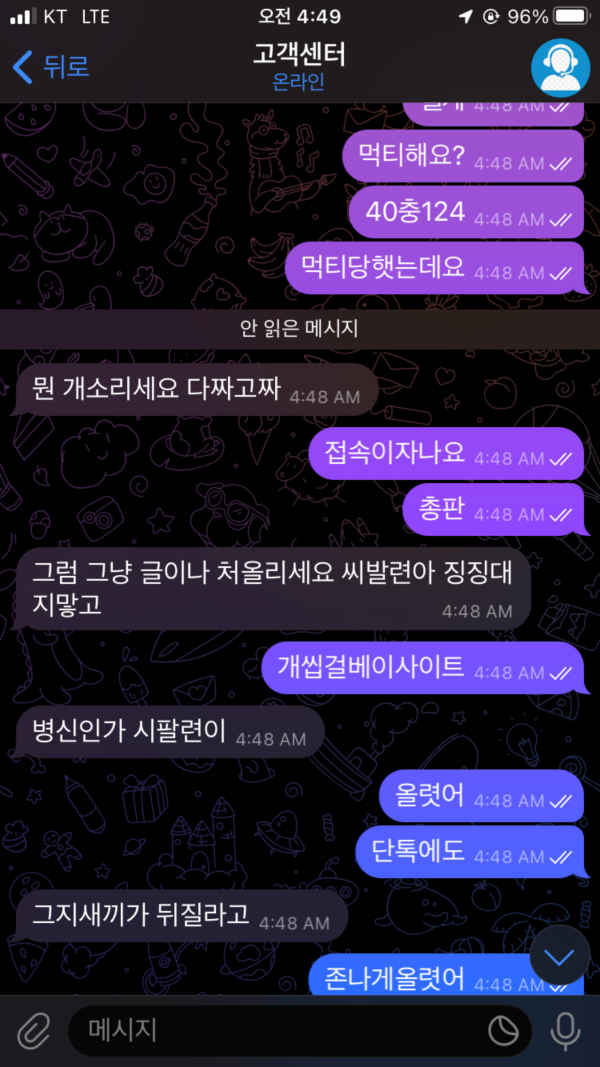Open the 고객센터 chat info header
This screenshot has height=1067, width=600.
click(298, 66)
